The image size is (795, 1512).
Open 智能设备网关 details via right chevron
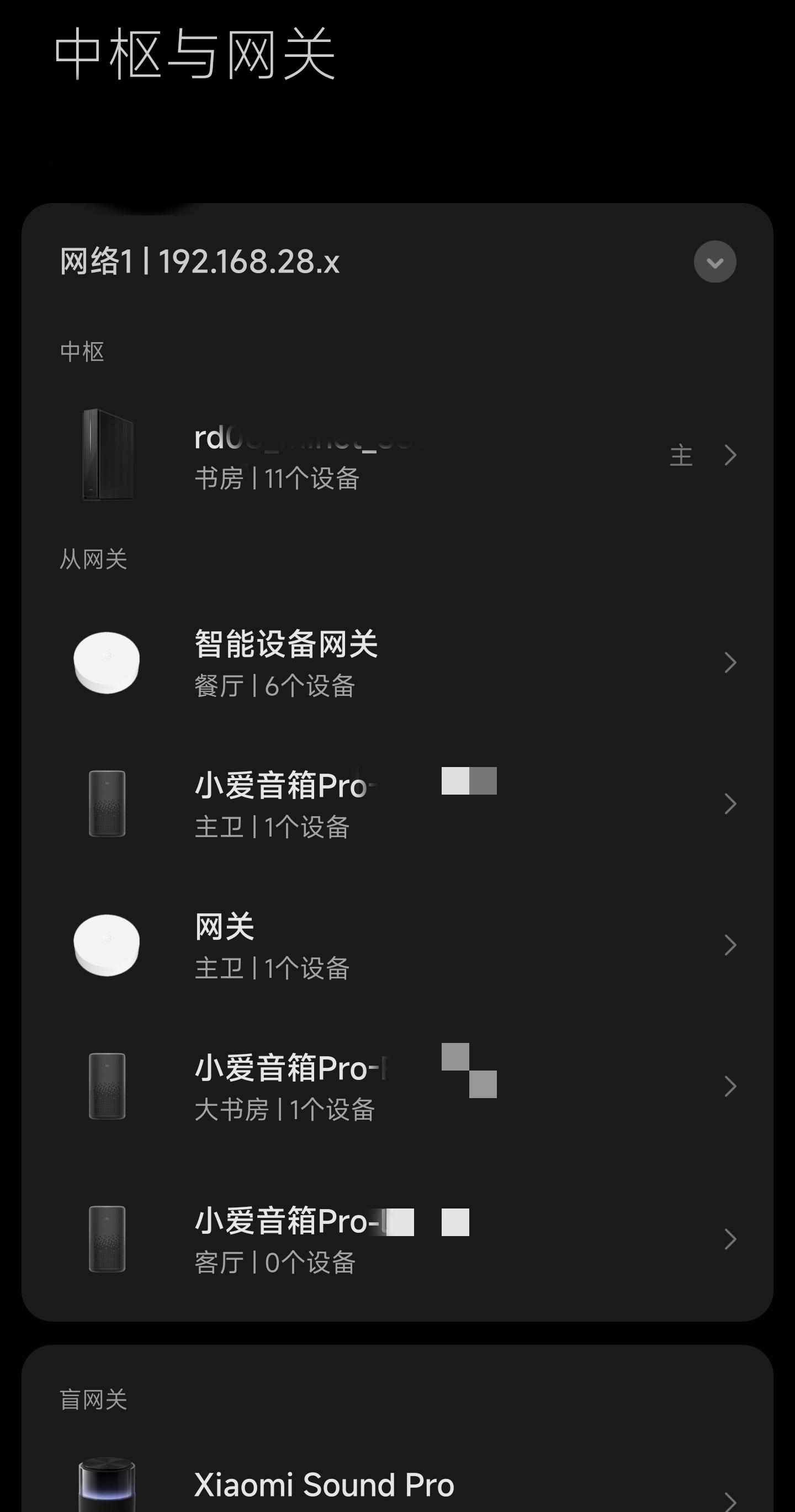coord(730,662)
